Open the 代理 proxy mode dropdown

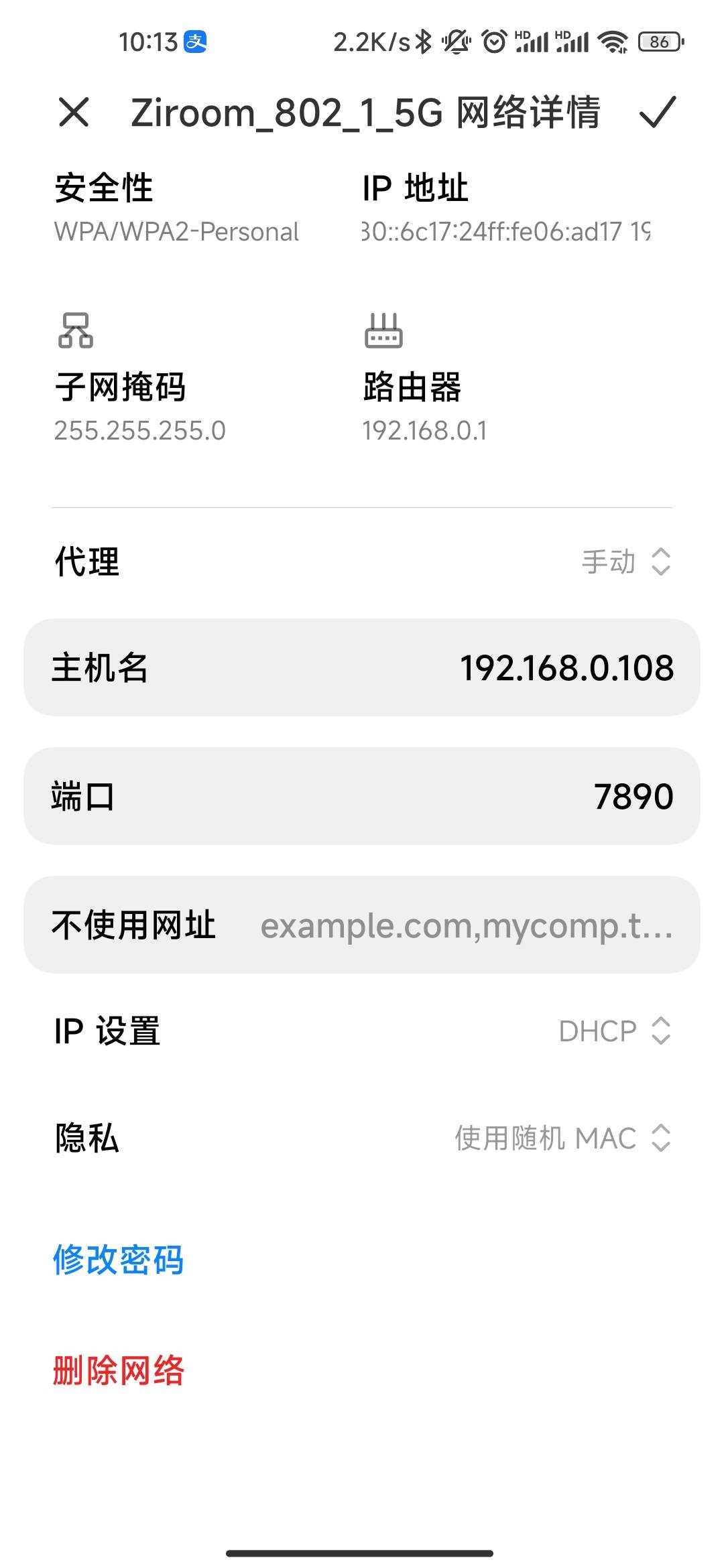(625, 562)
